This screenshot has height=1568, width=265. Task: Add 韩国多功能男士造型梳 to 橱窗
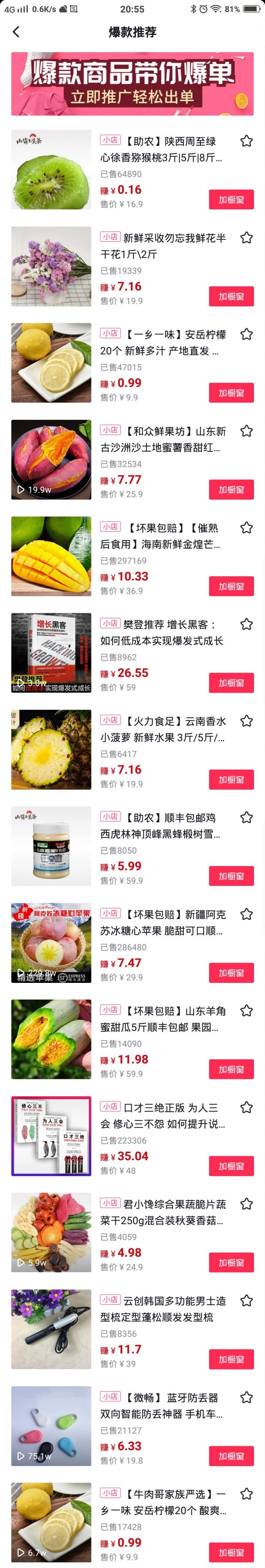[231, 1359]
